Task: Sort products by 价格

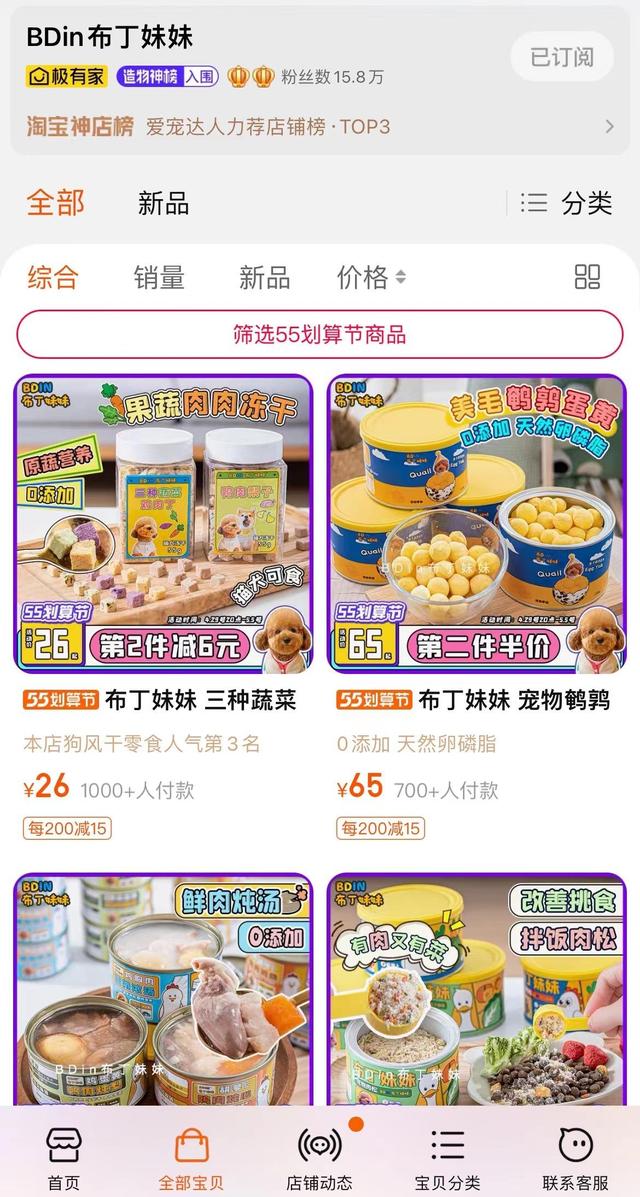Action: 371,277
